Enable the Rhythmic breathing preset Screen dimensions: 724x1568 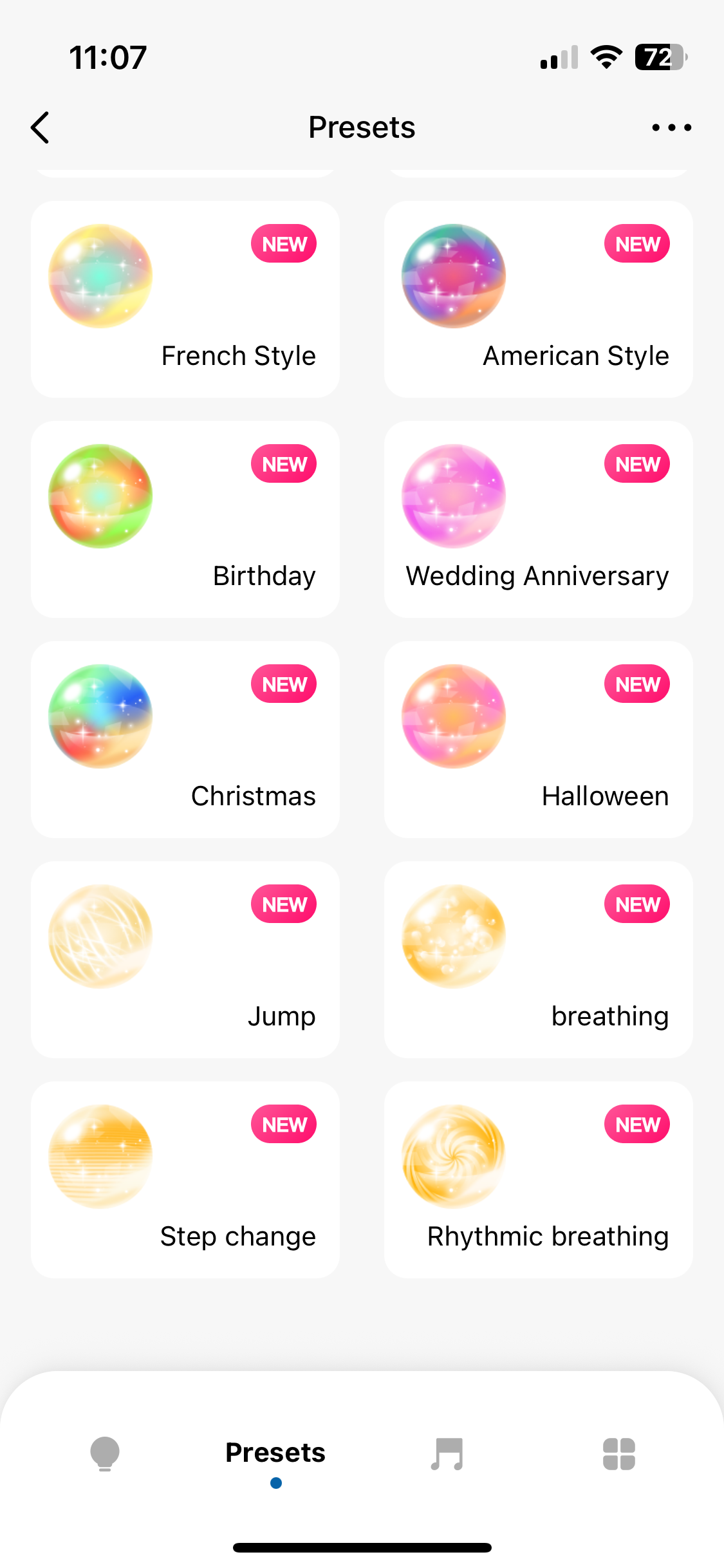[538, 1180]
